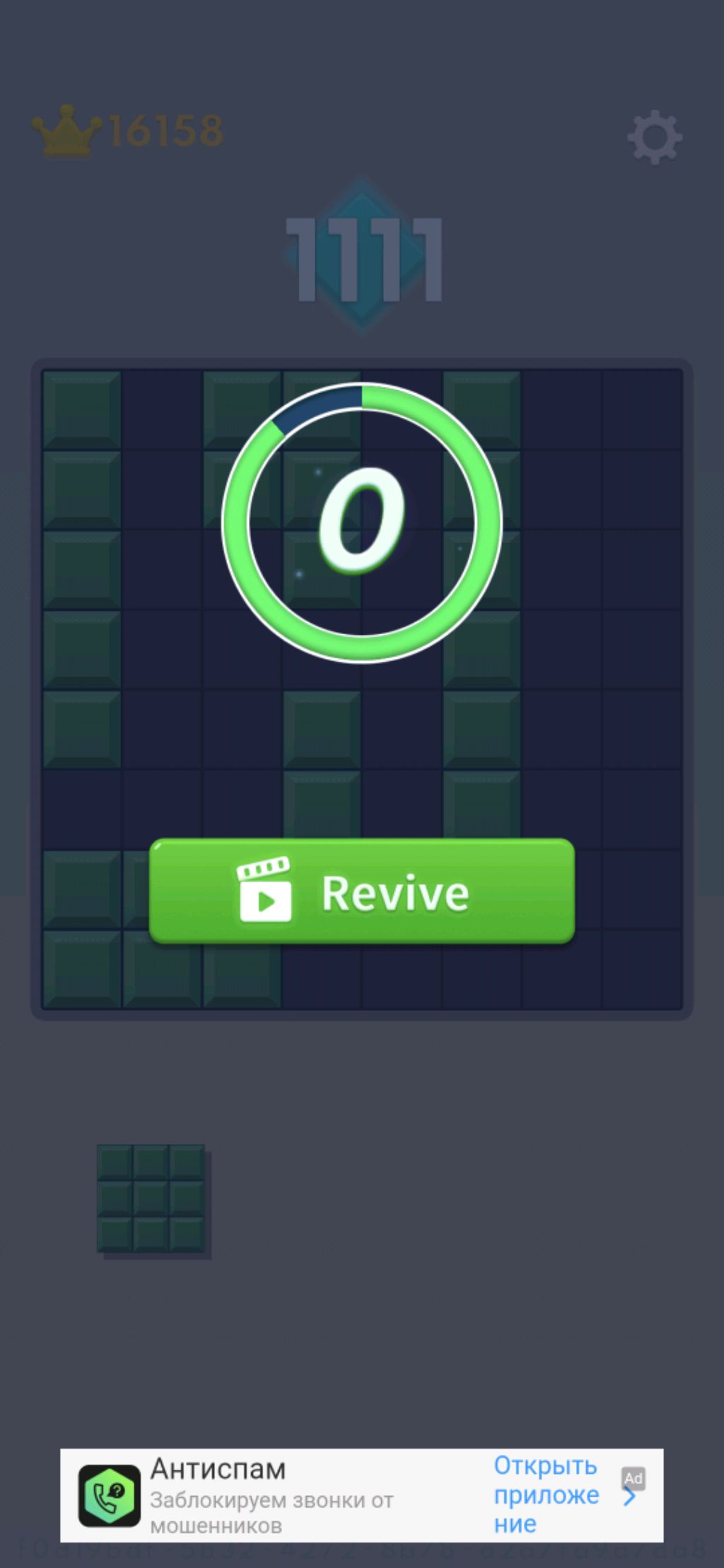
Task: Open the settings gear
Action: click(x=655, y=136)
